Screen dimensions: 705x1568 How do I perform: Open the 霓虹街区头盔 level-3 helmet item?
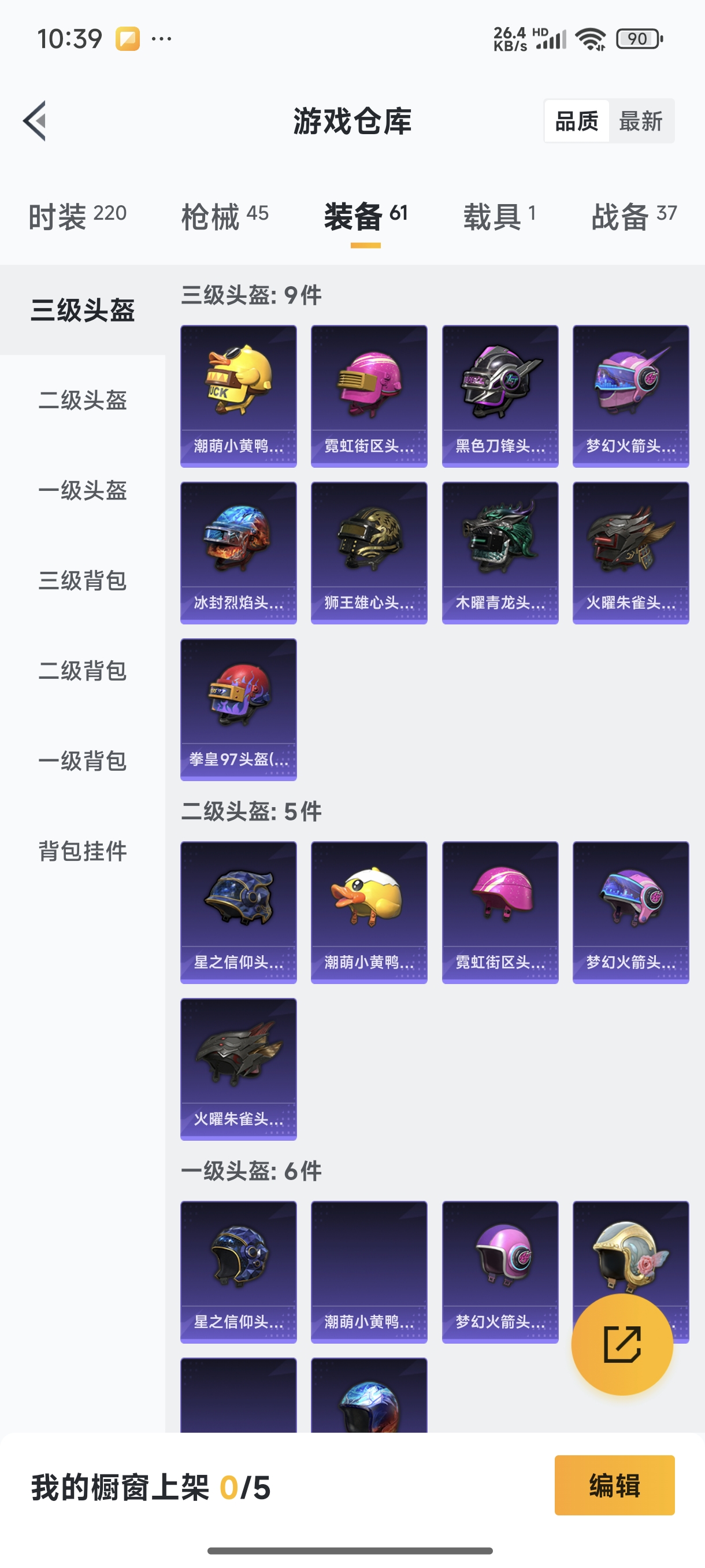pos(369,394)
